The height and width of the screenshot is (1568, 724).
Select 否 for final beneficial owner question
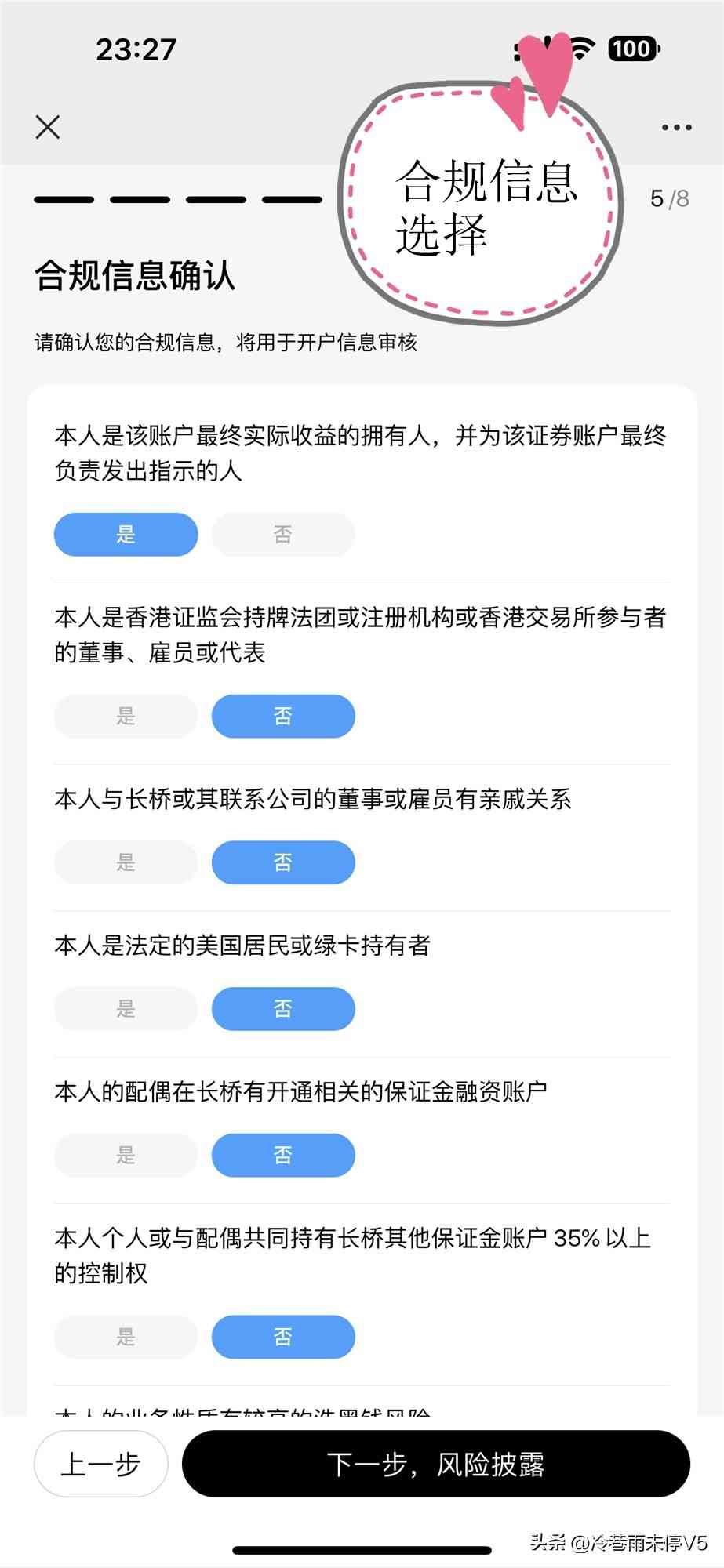(x=282, y=535)
